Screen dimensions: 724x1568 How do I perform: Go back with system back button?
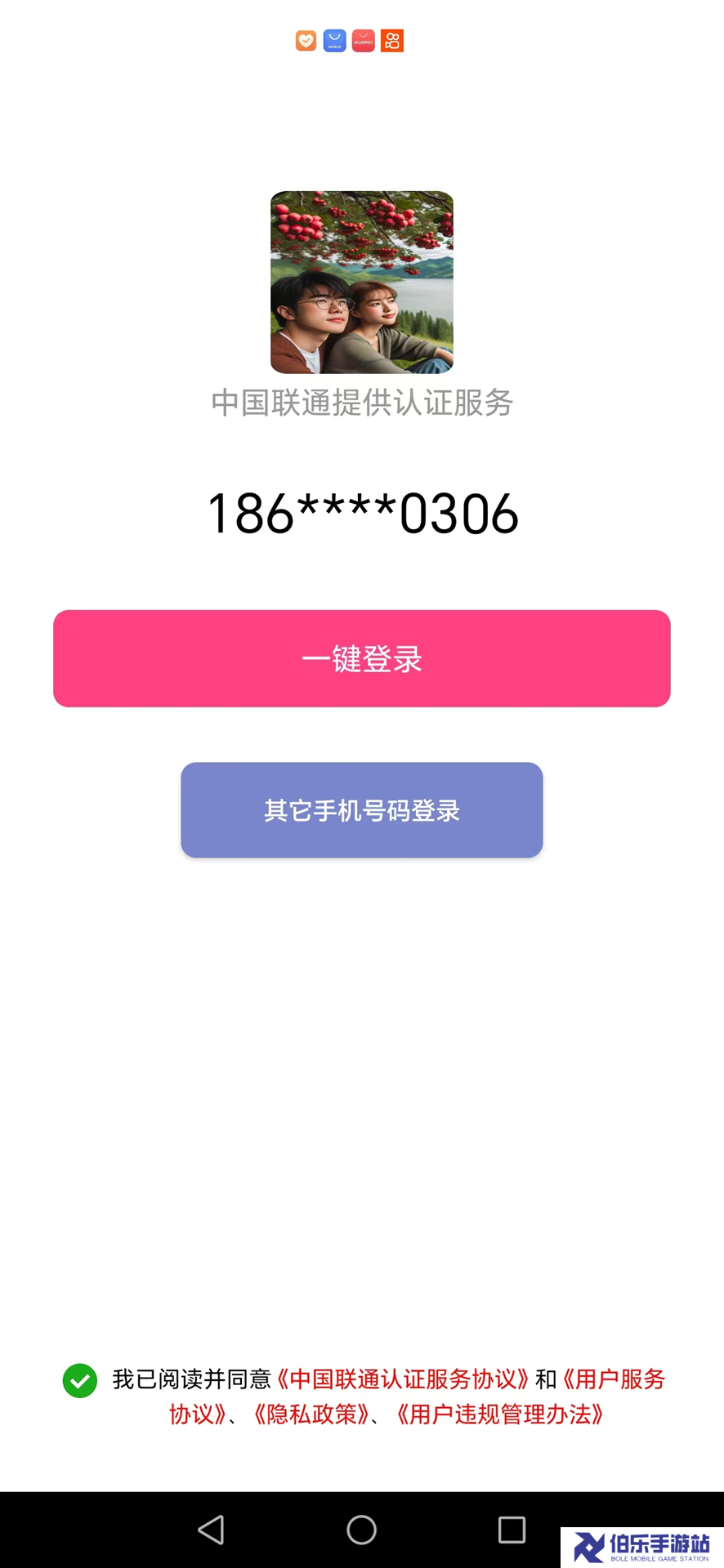(212, 1530)
